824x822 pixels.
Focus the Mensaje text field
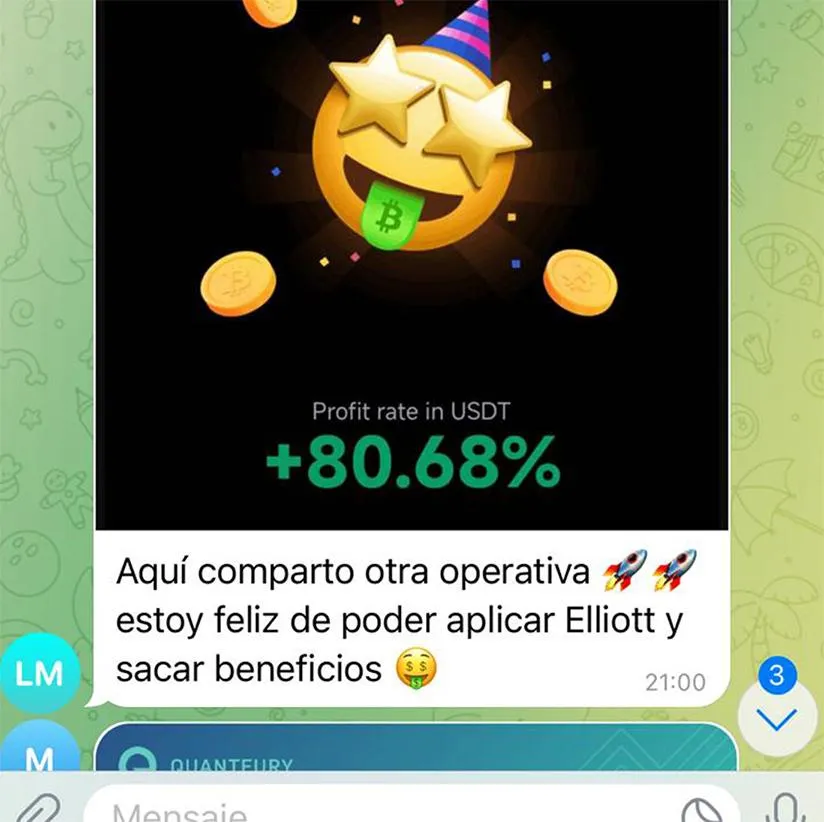coord(380,808)
